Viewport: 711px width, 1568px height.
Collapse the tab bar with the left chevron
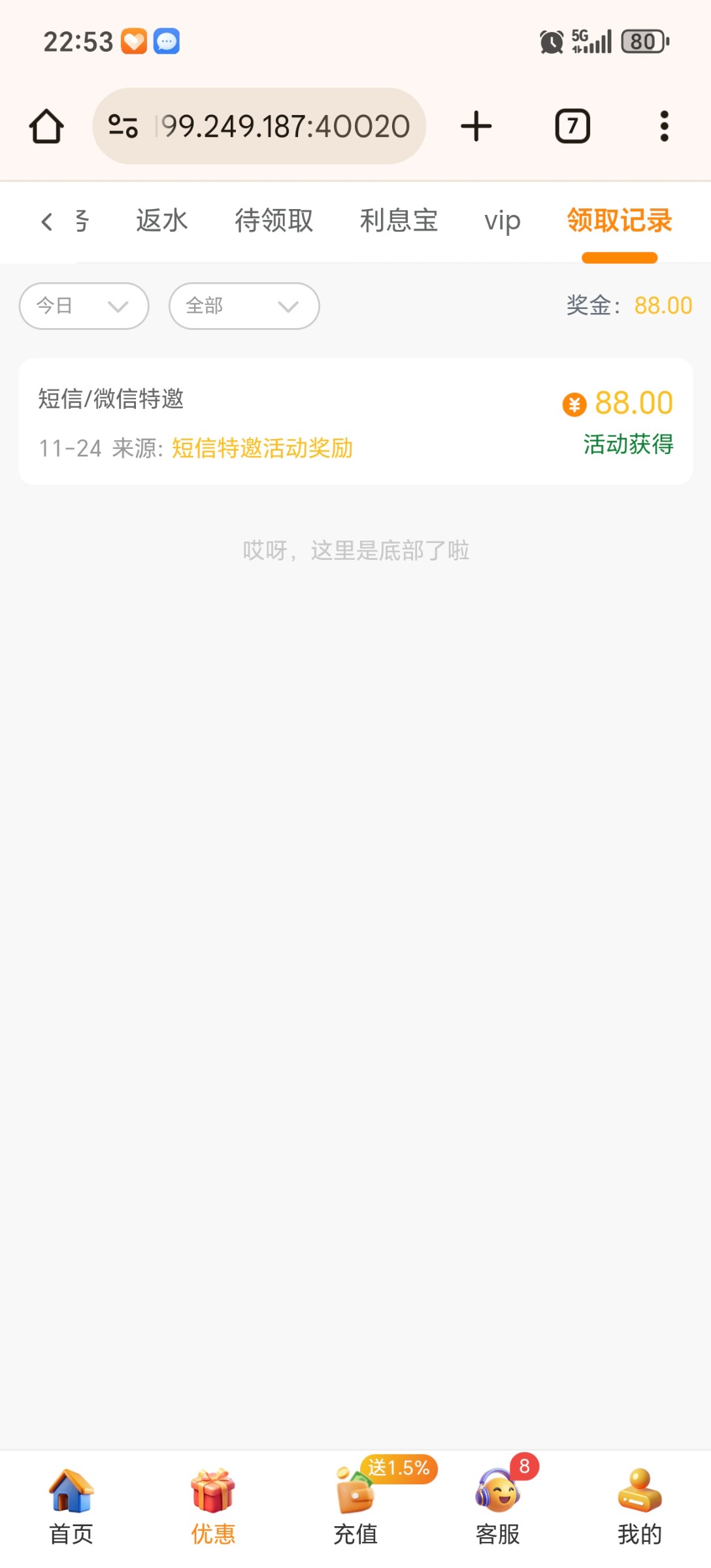(x=47, y=221)
